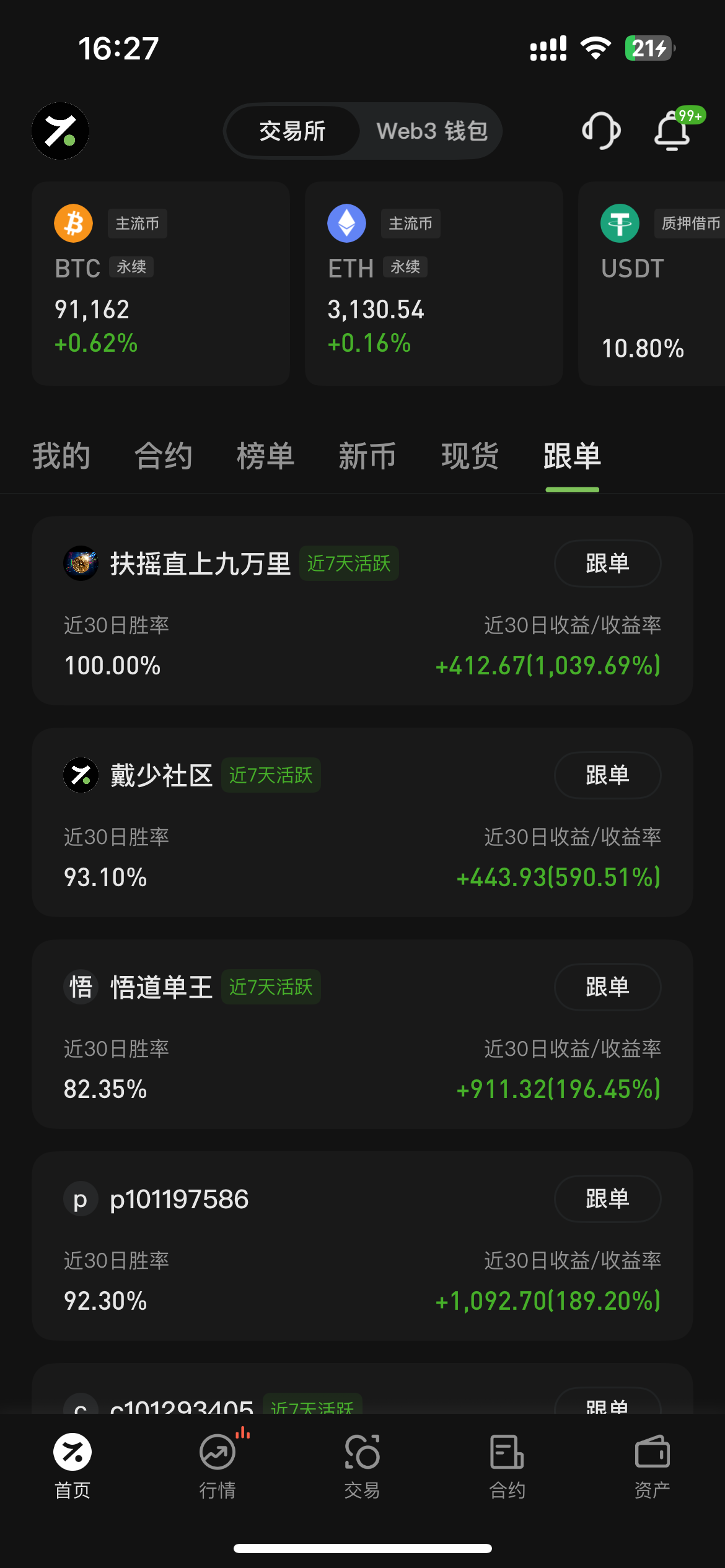Switch to the 榜单 tab

265,457
